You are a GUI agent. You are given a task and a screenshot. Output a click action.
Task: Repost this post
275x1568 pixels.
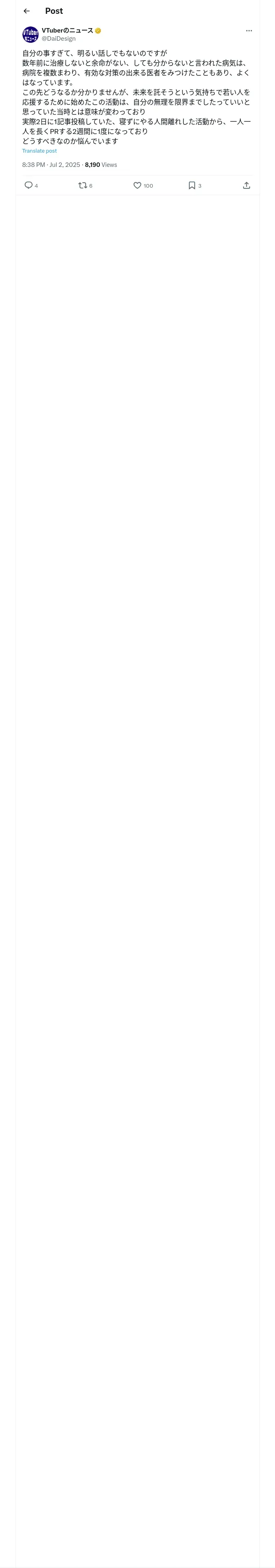pos(83,186)
